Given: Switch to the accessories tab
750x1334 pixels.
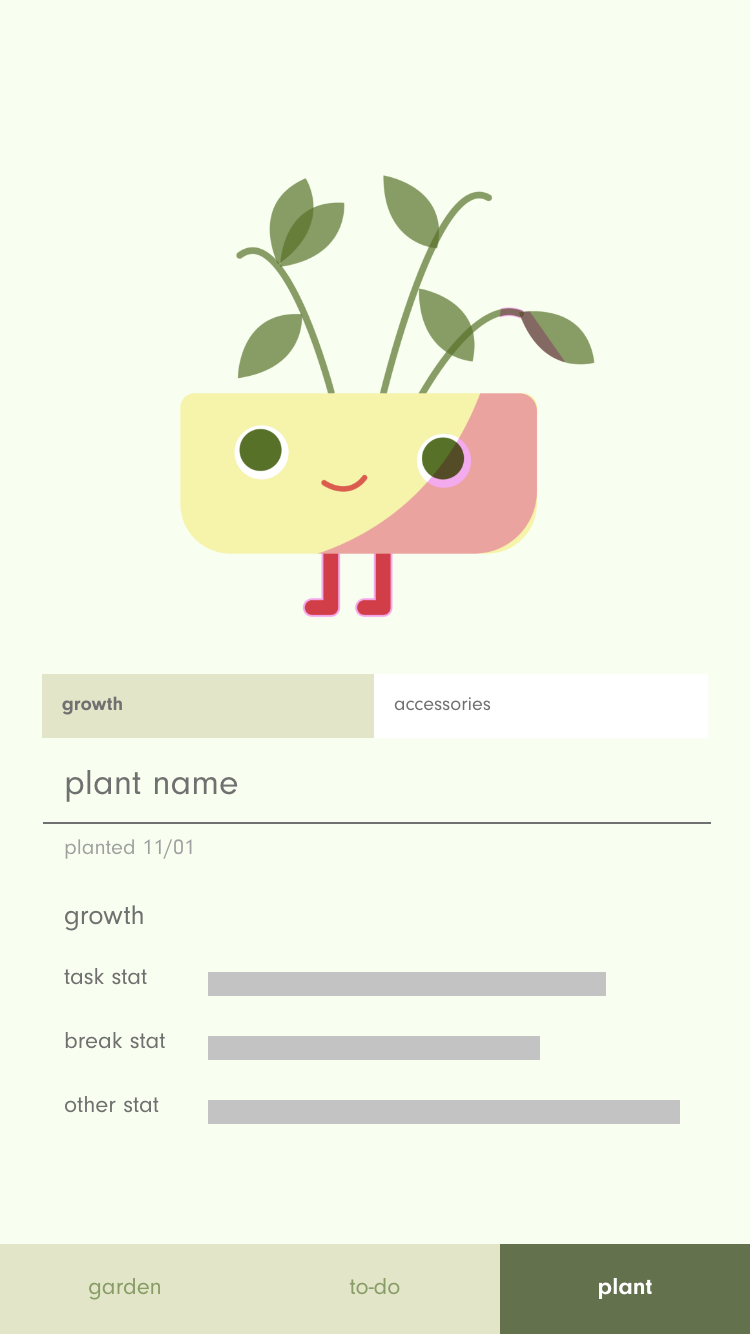Looking at the screenshot, I should pos(541,705).
